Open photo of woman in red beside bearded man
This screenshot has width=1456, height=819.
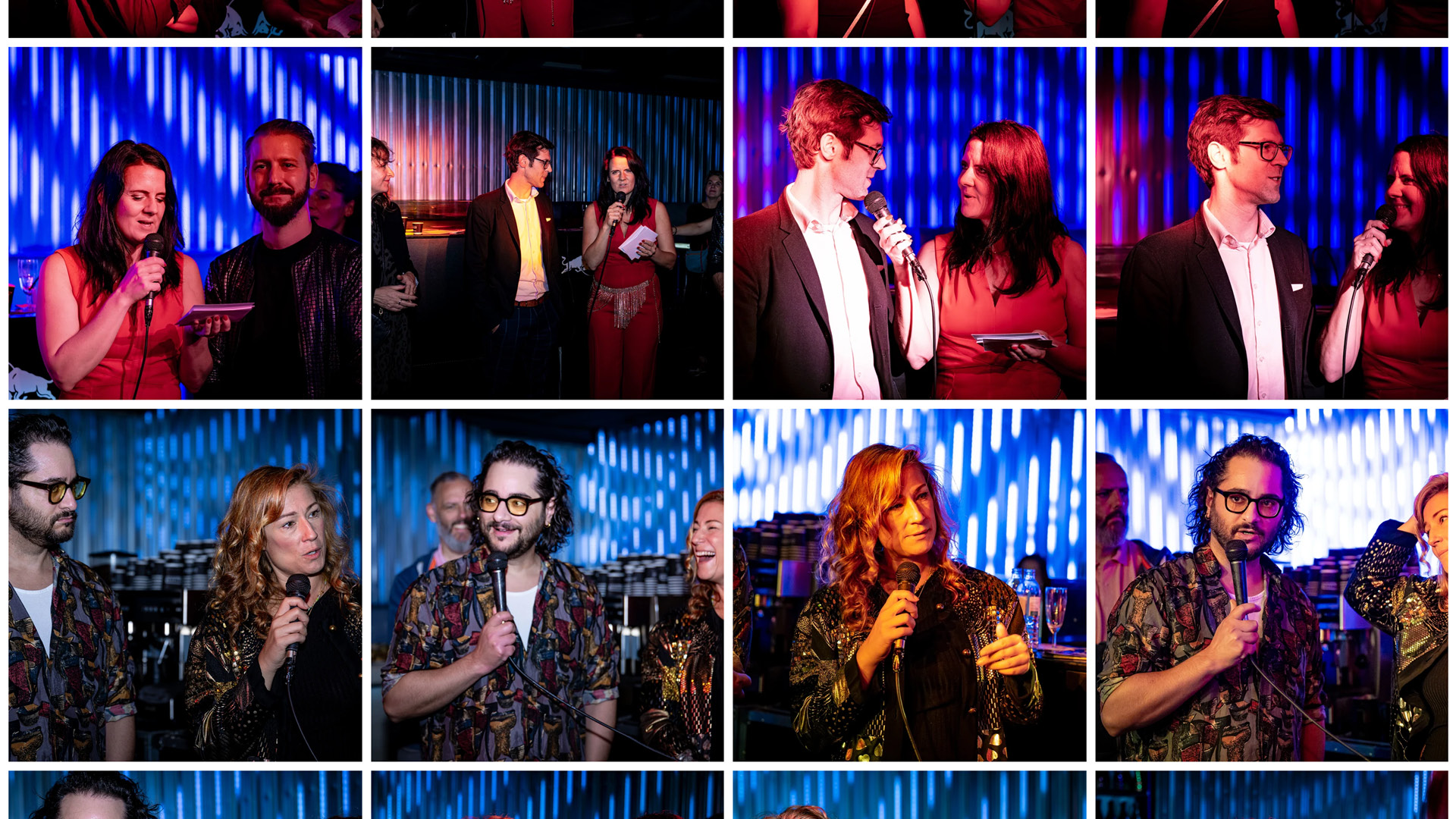(x=185, y=223)
